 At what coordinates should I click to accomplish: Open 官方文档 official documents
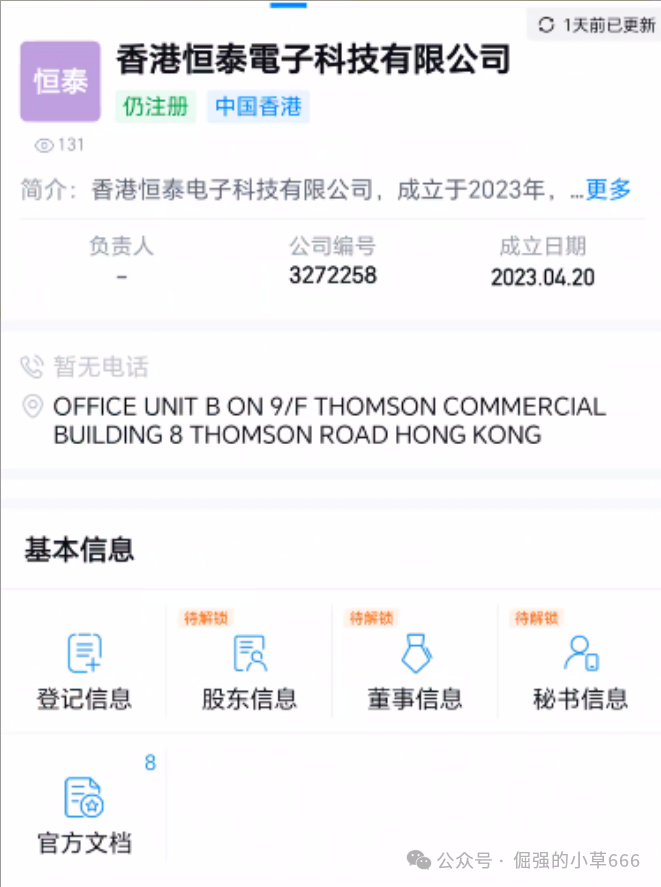pos(84,812)
